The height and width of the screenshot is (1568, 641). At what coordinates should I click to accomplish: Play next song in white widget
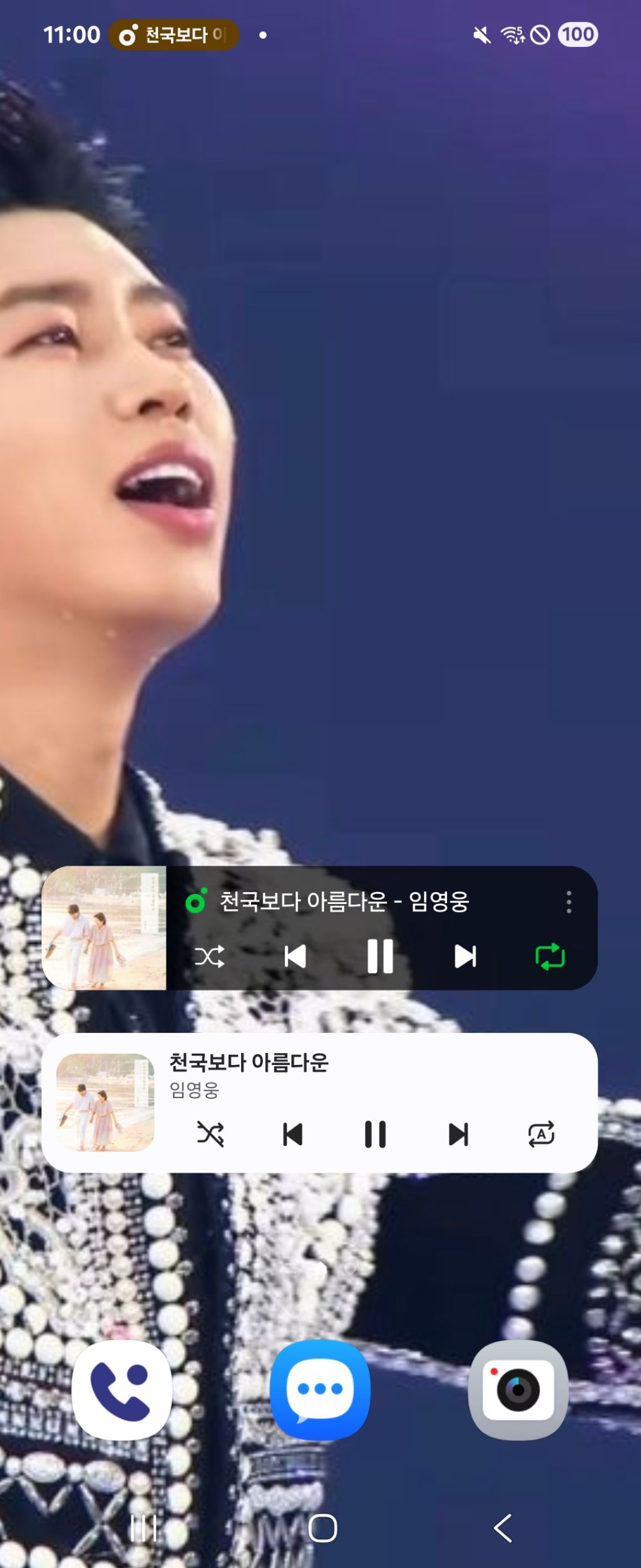458,1134
